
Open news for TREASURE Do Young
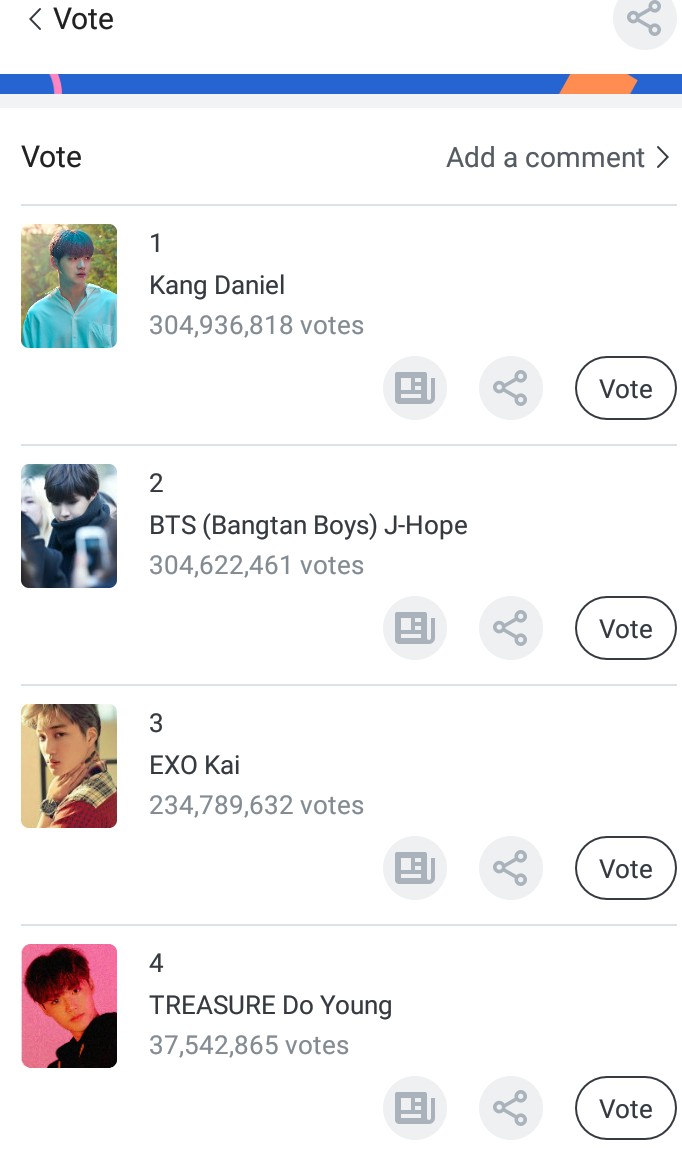coord(414,1108)
